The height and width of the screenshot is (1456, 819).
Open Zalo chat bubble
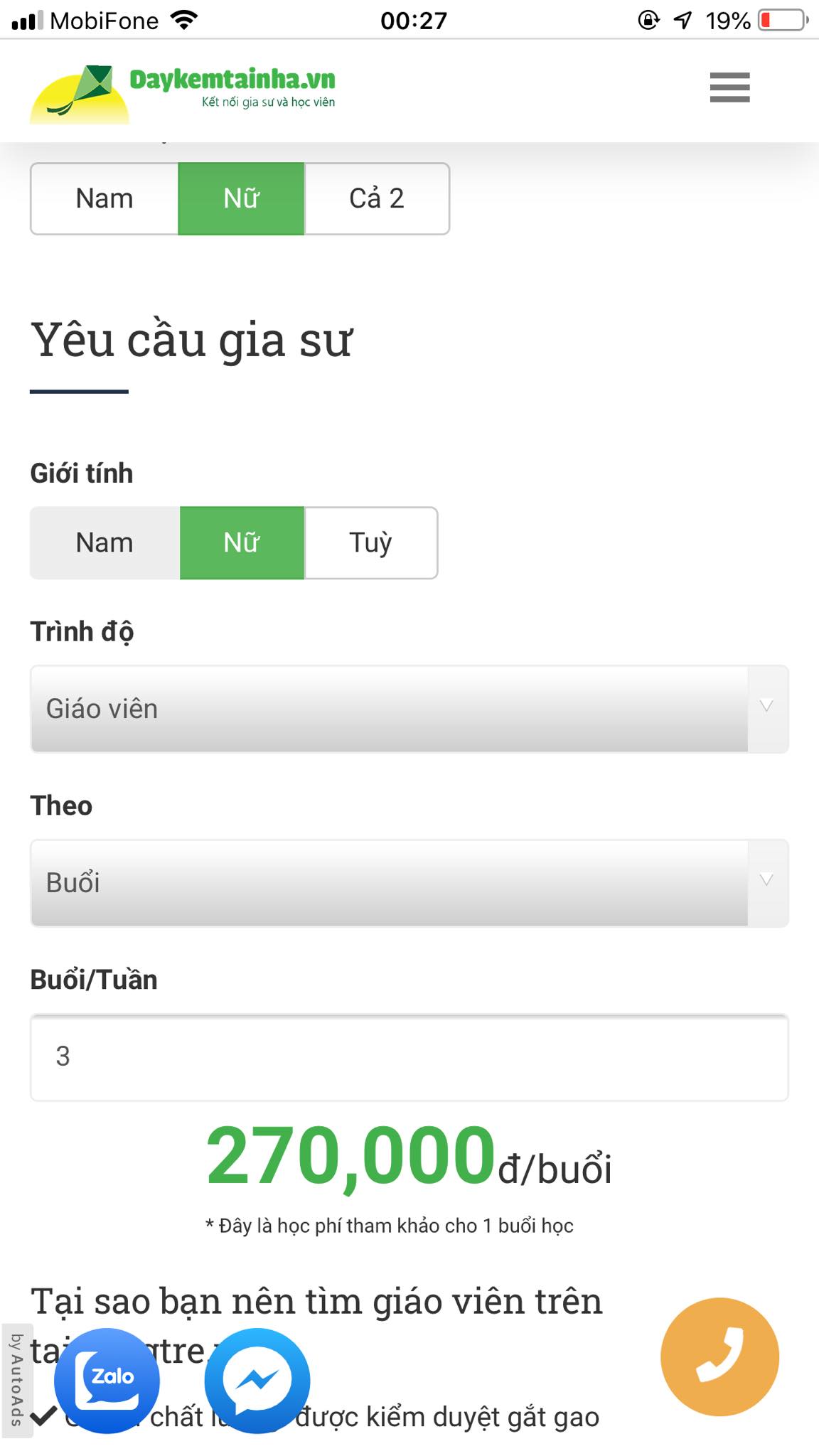(107, 1380)
